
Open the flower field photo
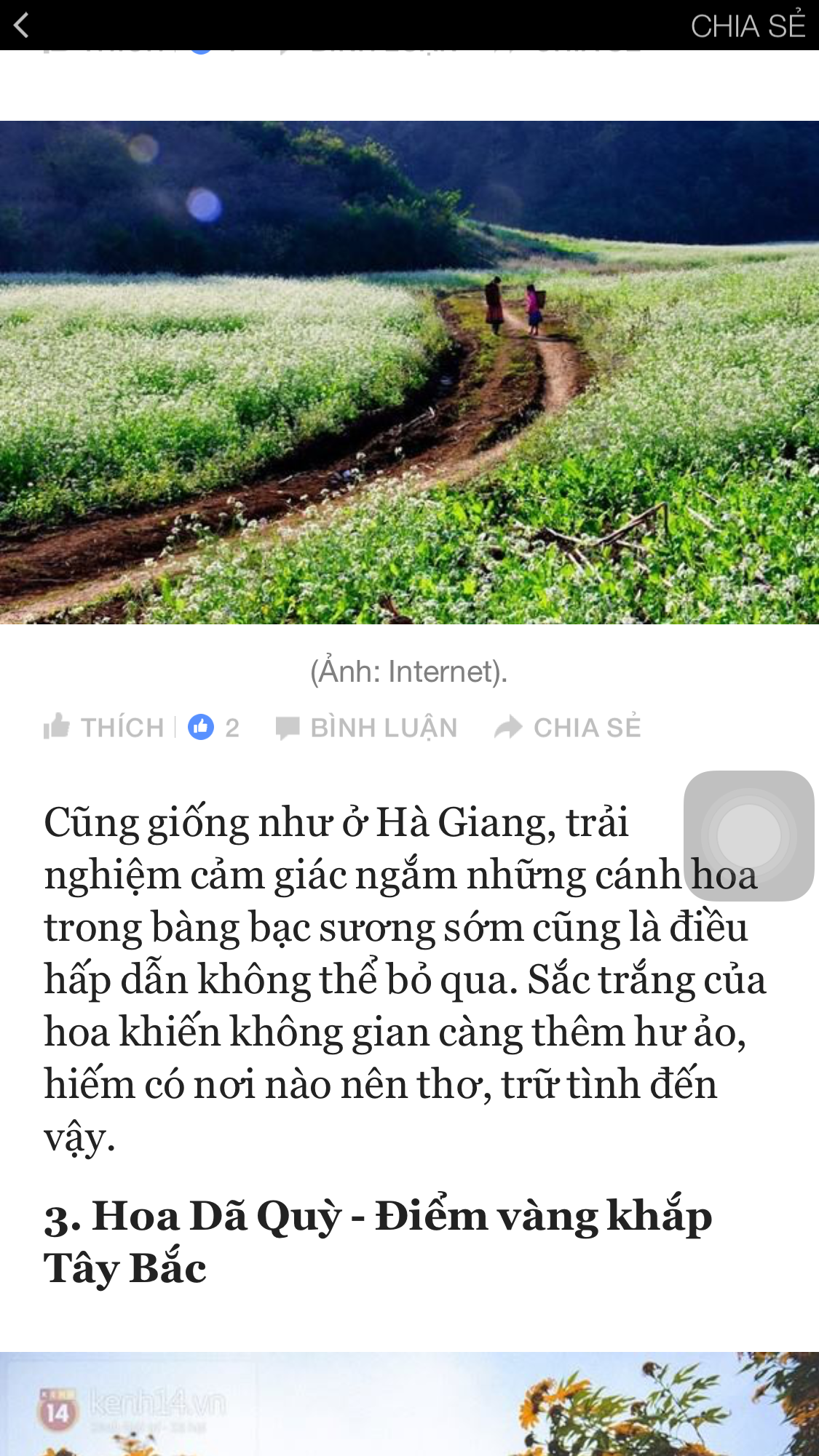pos(409,372)
